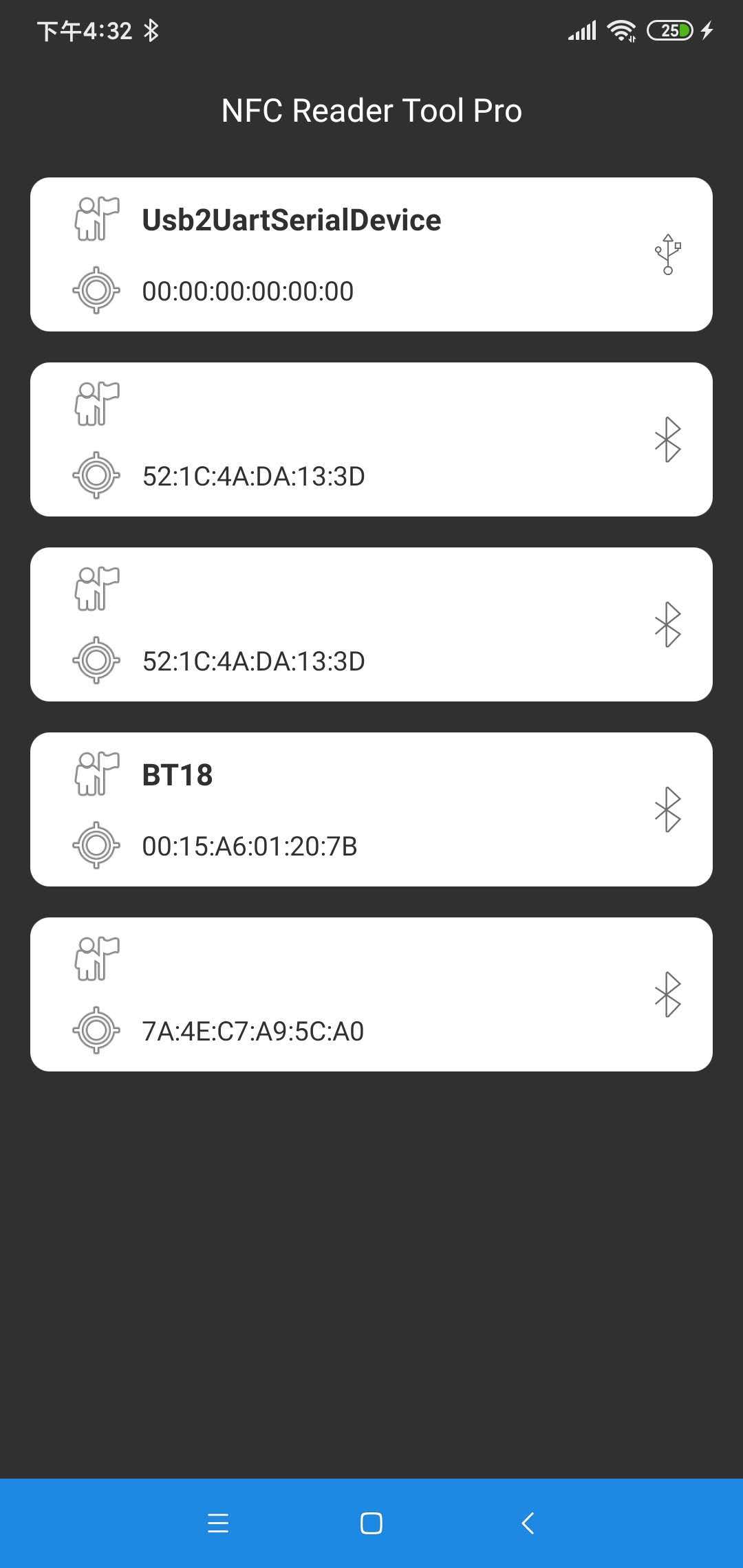This screenshot has height=1568, width=743.
Task: Tap the device flag icon on the Usb2UartSerialDevice card
Action: point(96,219)
